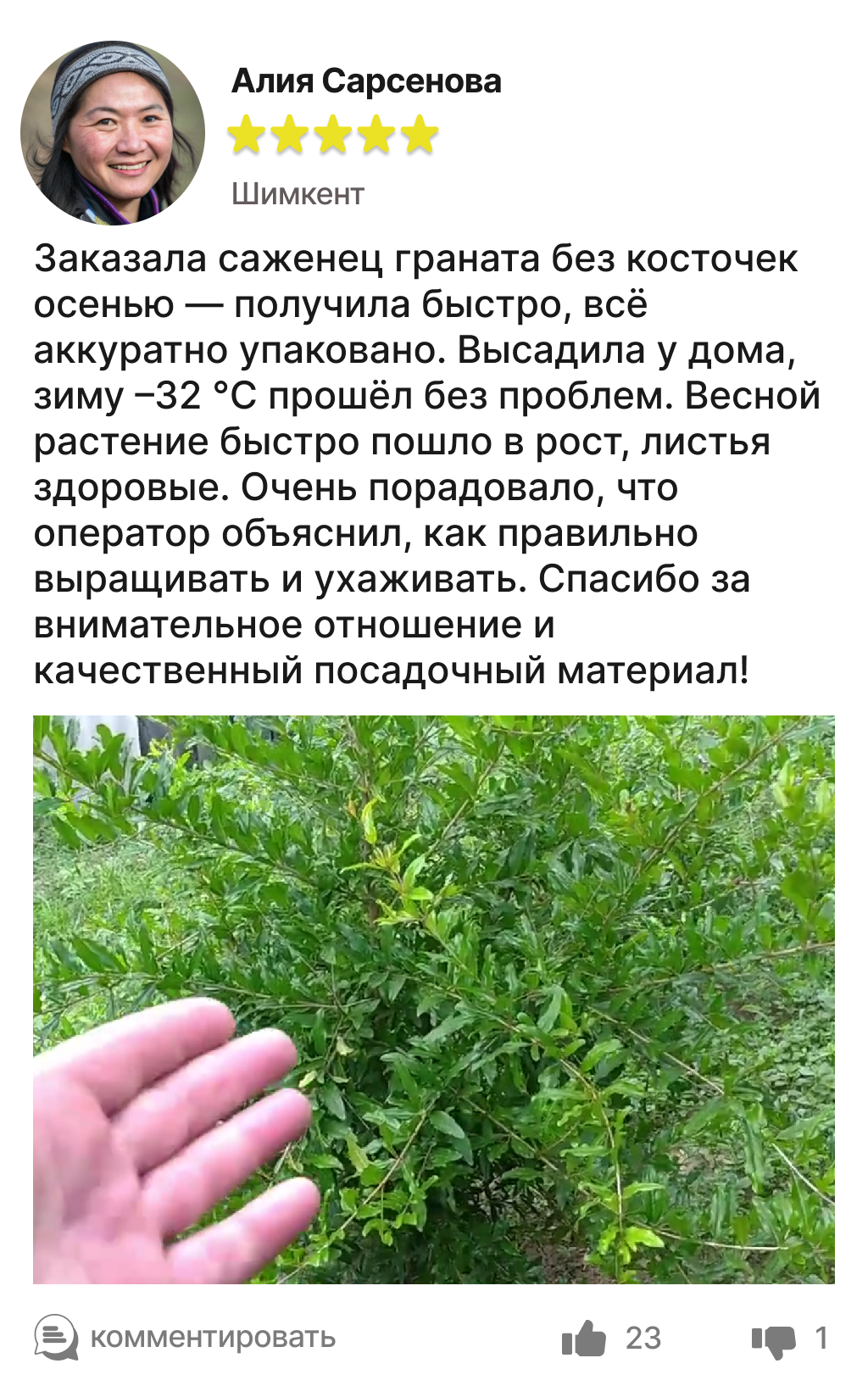Image resolution: width=868 pixels, height=1397 pixels.
Task: Open the reviewer's city Шимкент
Action: tap(297, 193)
